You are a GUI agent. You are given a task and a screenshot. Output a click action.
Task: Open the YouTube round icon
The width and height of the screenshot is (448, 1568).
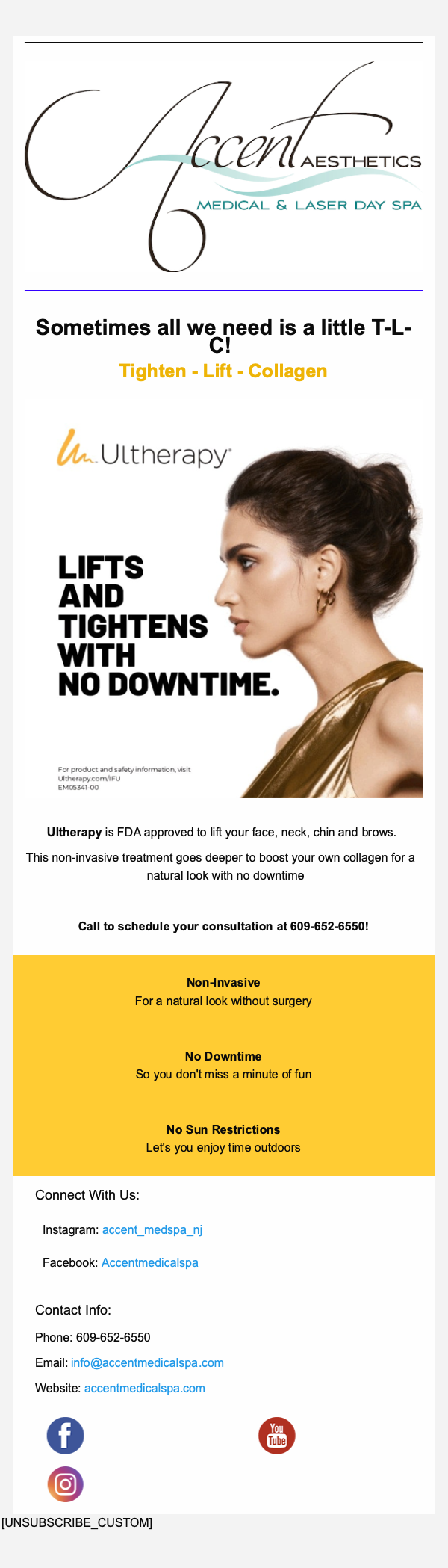click(277, 1435)
